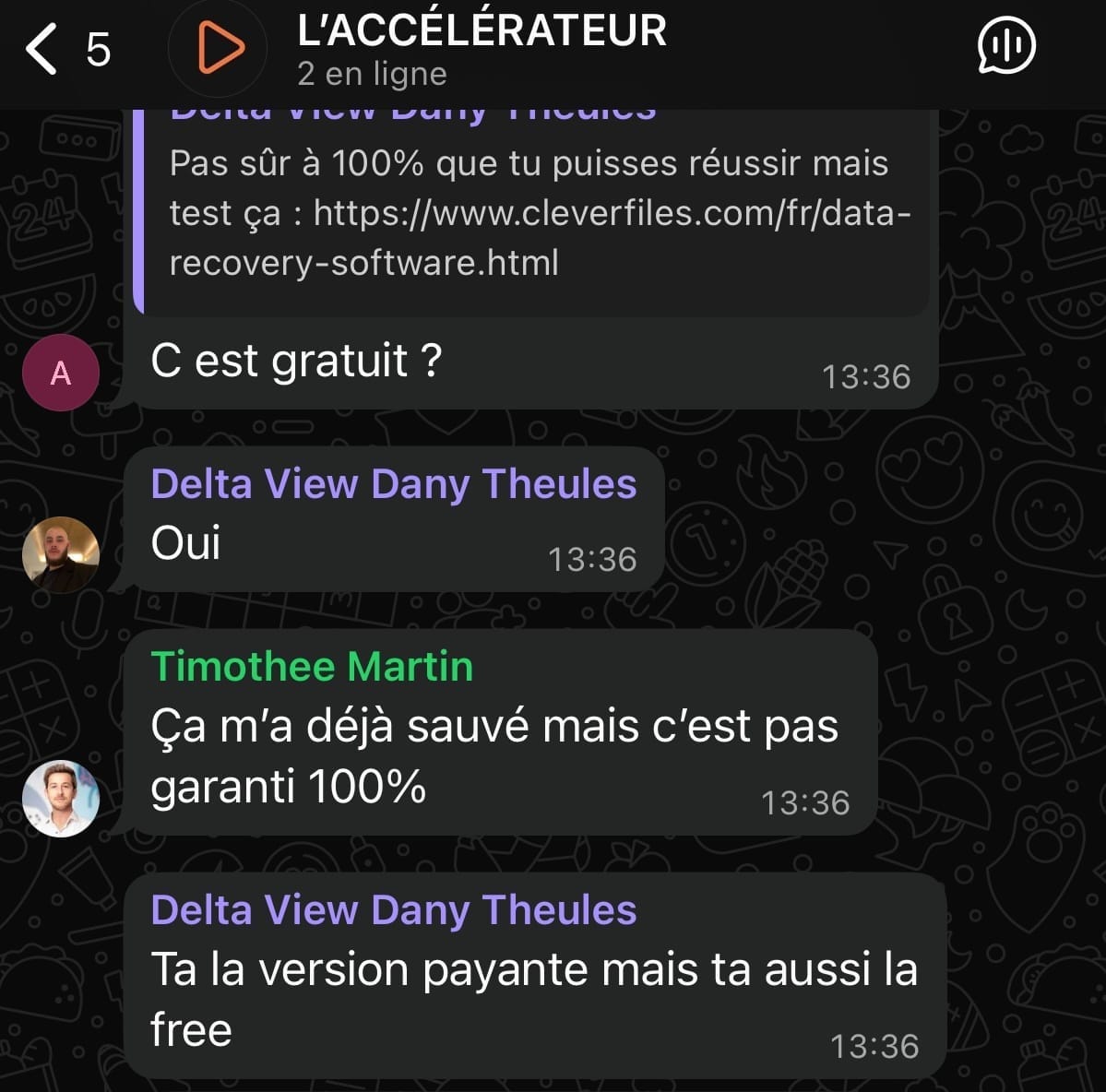Image resolution: width=1106 pixels, height=1092 pixels.
Task: Open L'ACCÉLÉRATEUR group info
Action: [x=481, y=48]
